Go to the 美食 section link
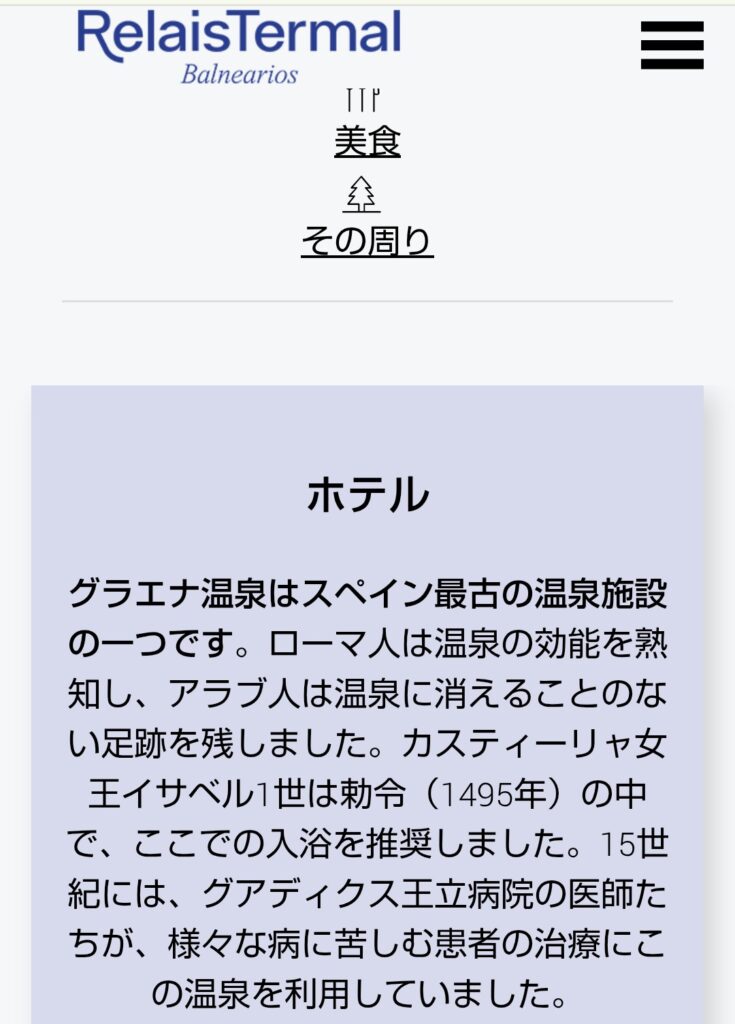 click(367, 142)
